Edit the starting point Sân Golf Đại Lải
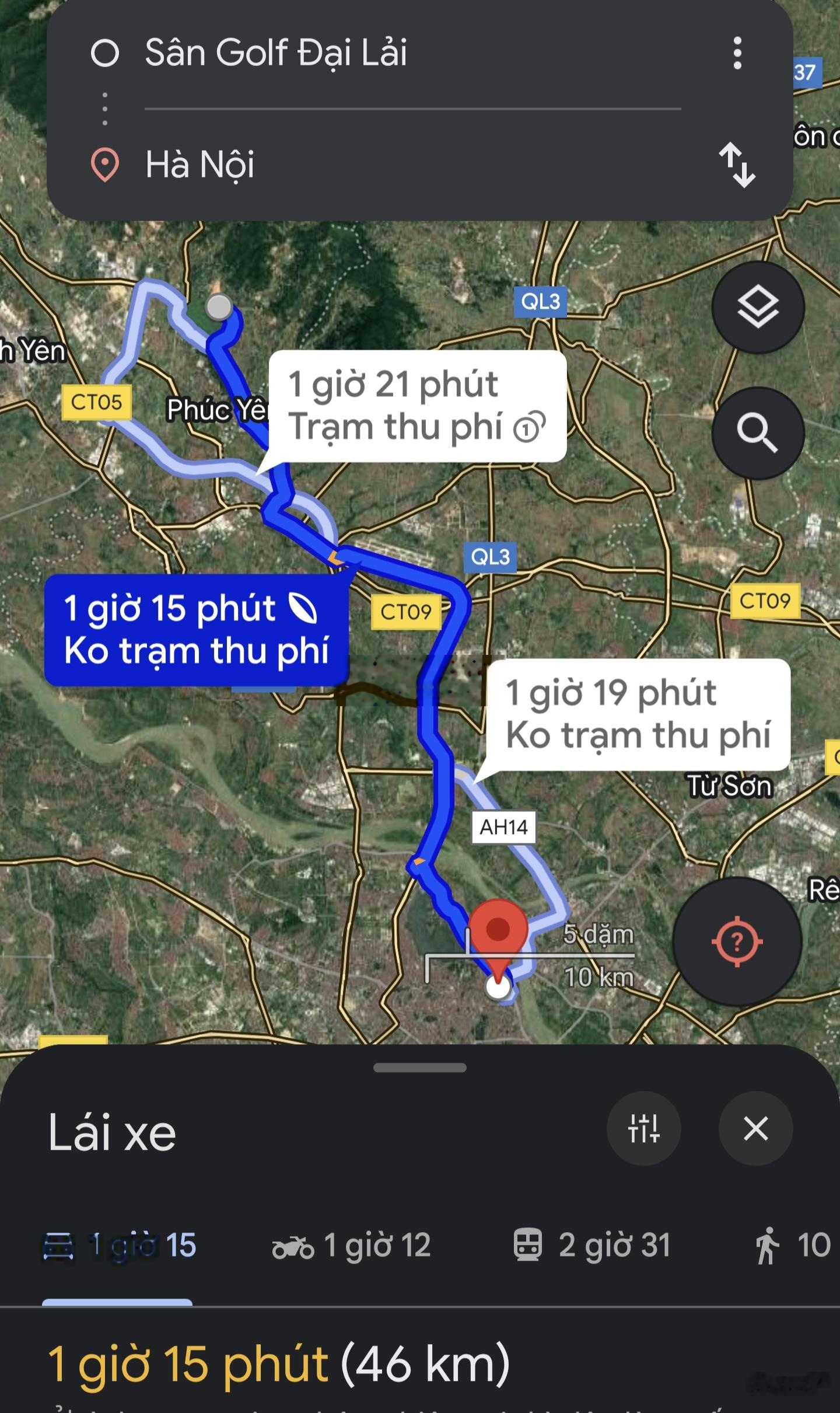This screenshot has height=1413, width=840. point(275,53)
